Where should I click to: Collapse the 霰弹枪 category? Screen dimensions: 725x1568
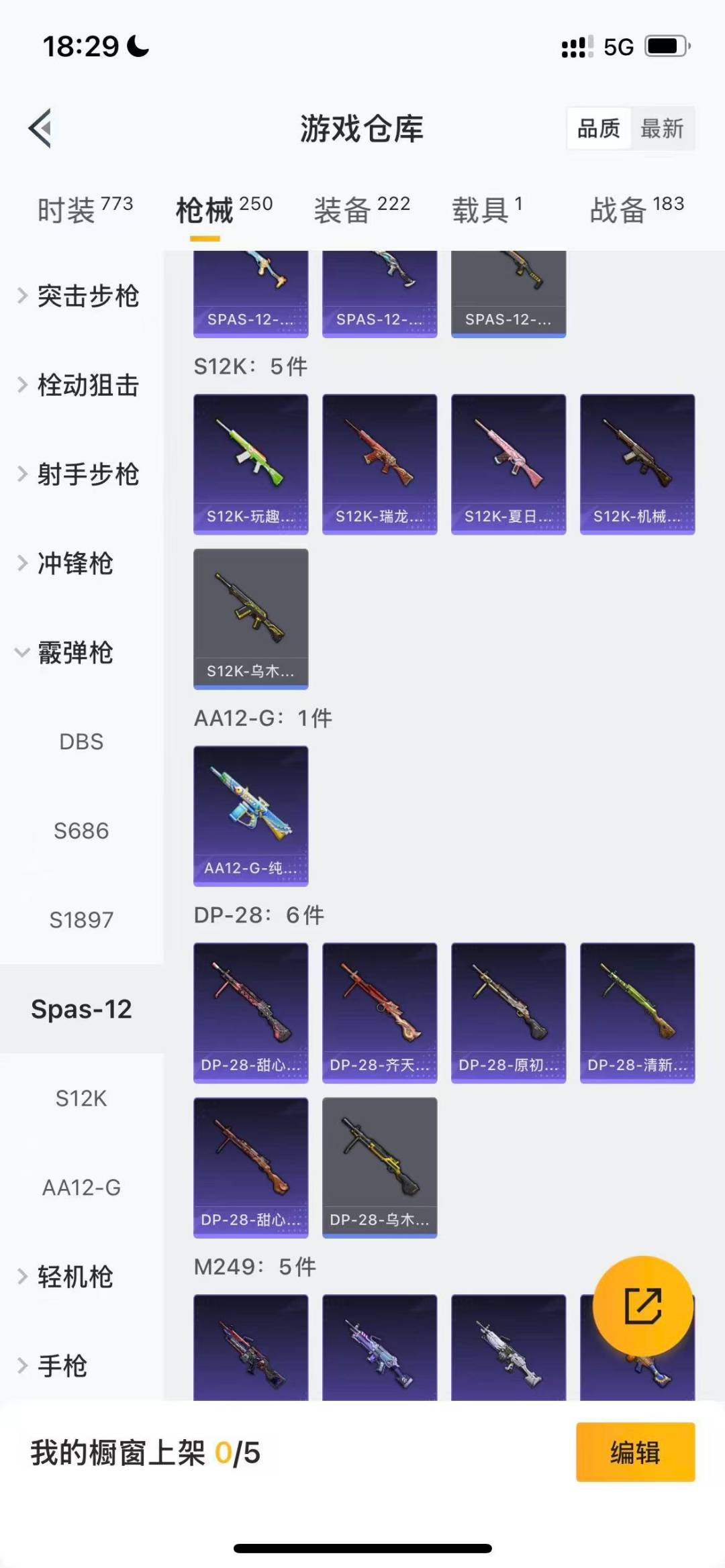tap(74, 654)
